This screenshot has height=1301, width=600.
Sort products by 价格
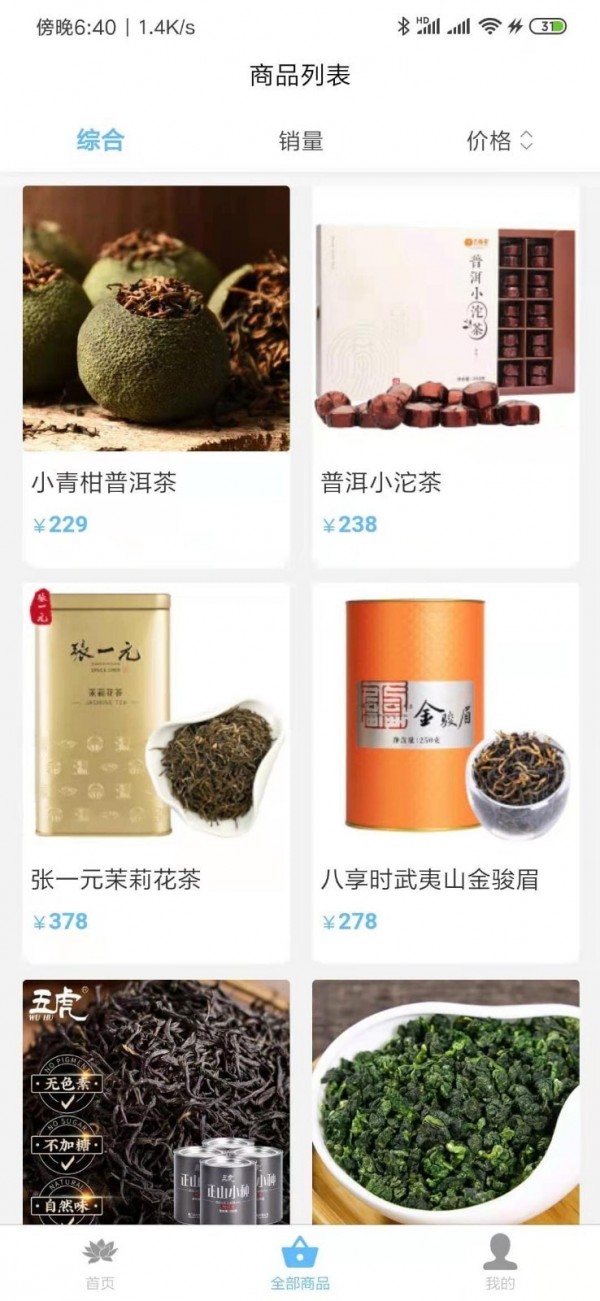pyautogui.click(x=499, y=141)
